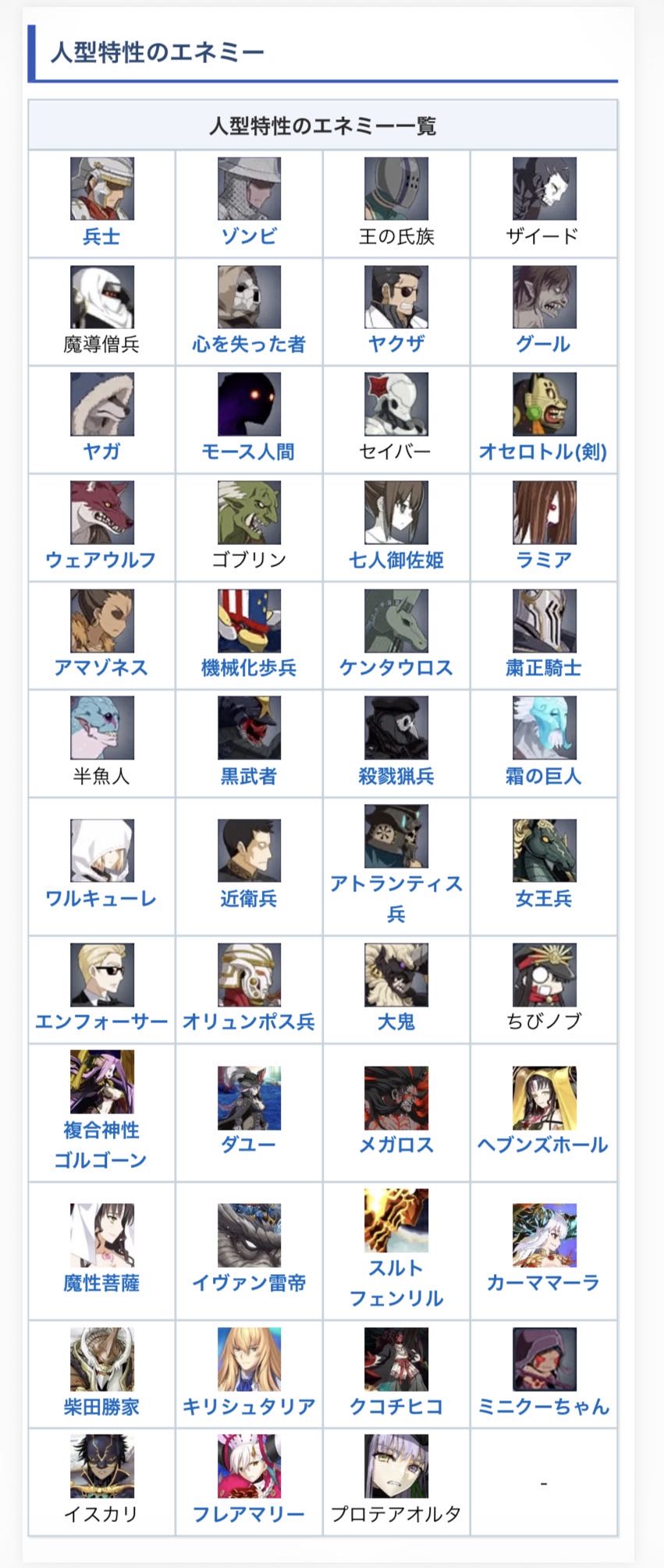
Task: Tap the 粛正騎士 link
Action: [x=544, y=667]
